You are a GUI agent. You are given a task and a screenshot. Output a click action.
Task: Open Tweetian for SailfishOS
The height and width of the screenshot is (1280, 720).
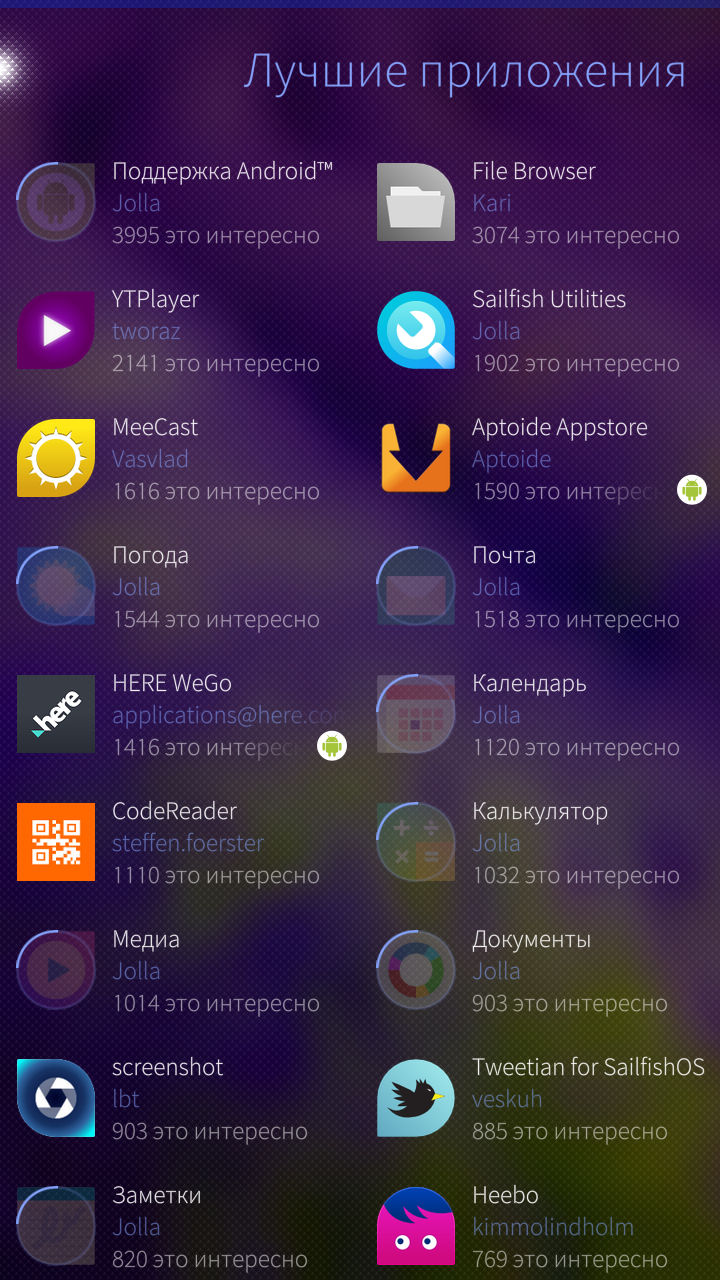(540, 1099)
